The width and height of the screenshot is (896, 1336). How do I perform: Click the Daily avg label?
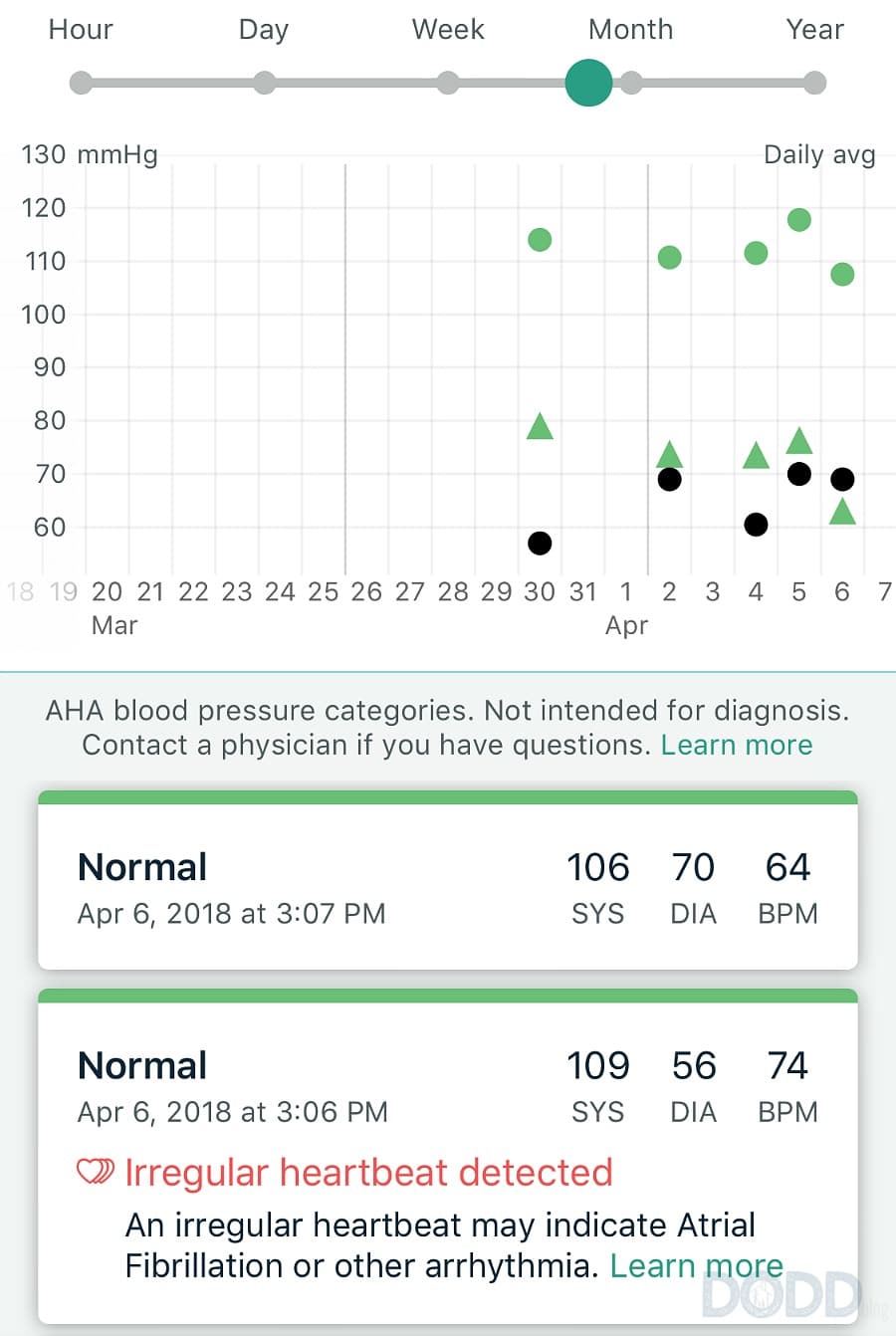(819, 154)
